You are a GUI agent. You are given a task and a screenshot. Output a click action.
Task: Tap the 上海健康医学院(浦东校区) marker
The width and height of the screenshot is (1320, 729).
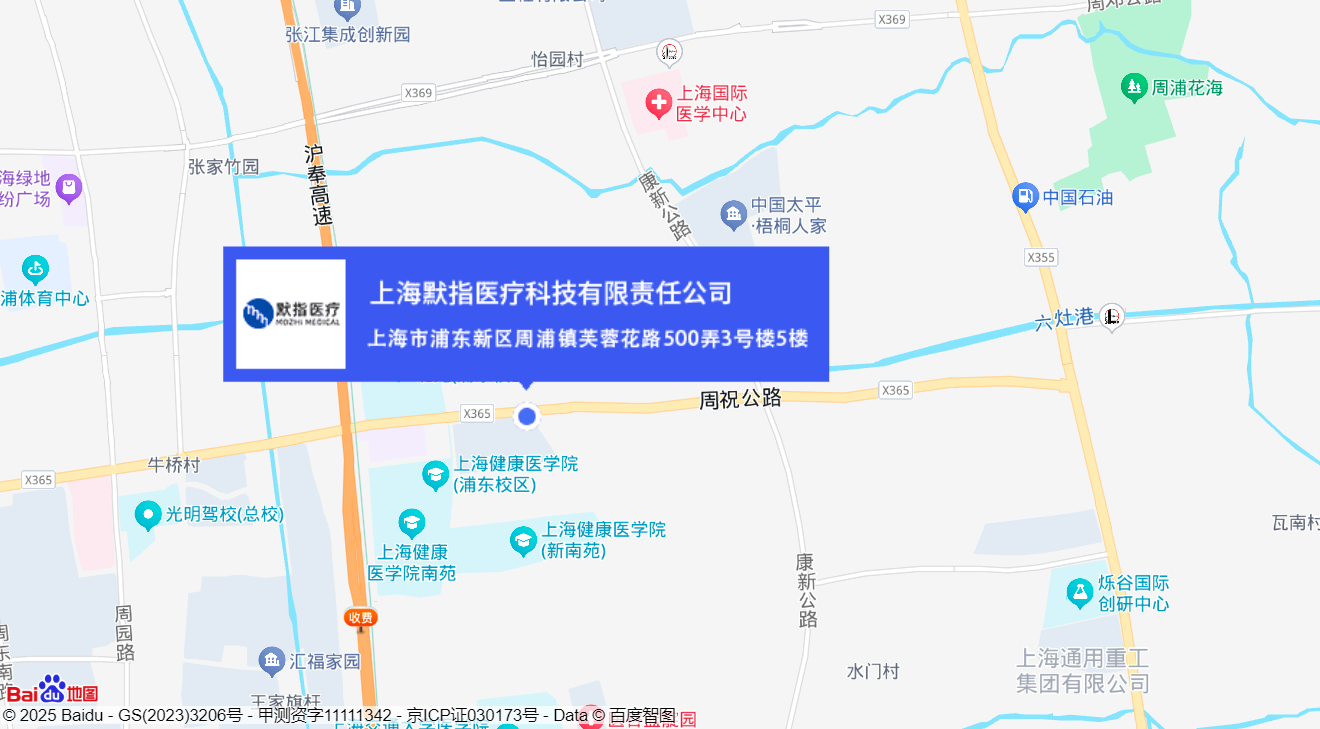435,475
